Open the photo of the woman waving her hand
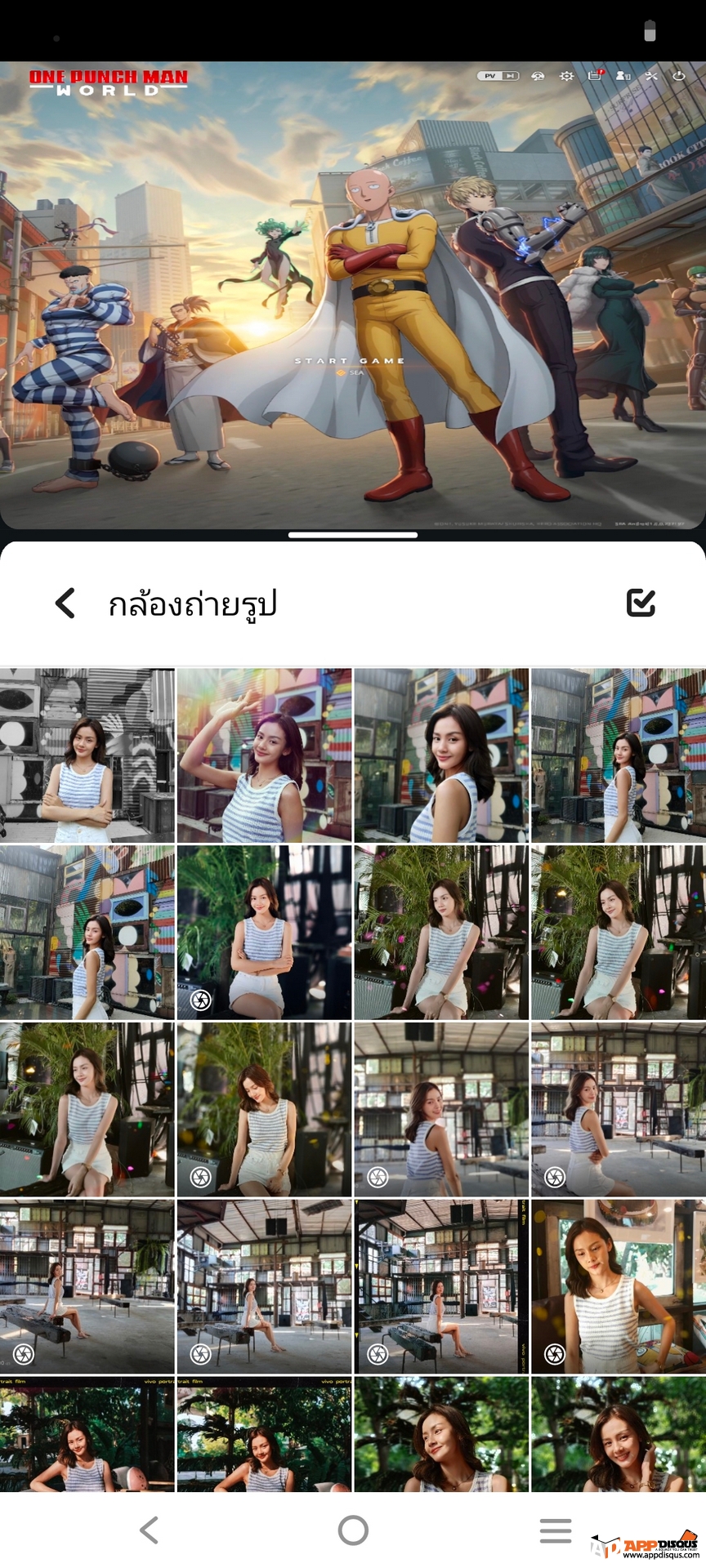Viewport: 706px width, 1568px height. coord(264,755)
